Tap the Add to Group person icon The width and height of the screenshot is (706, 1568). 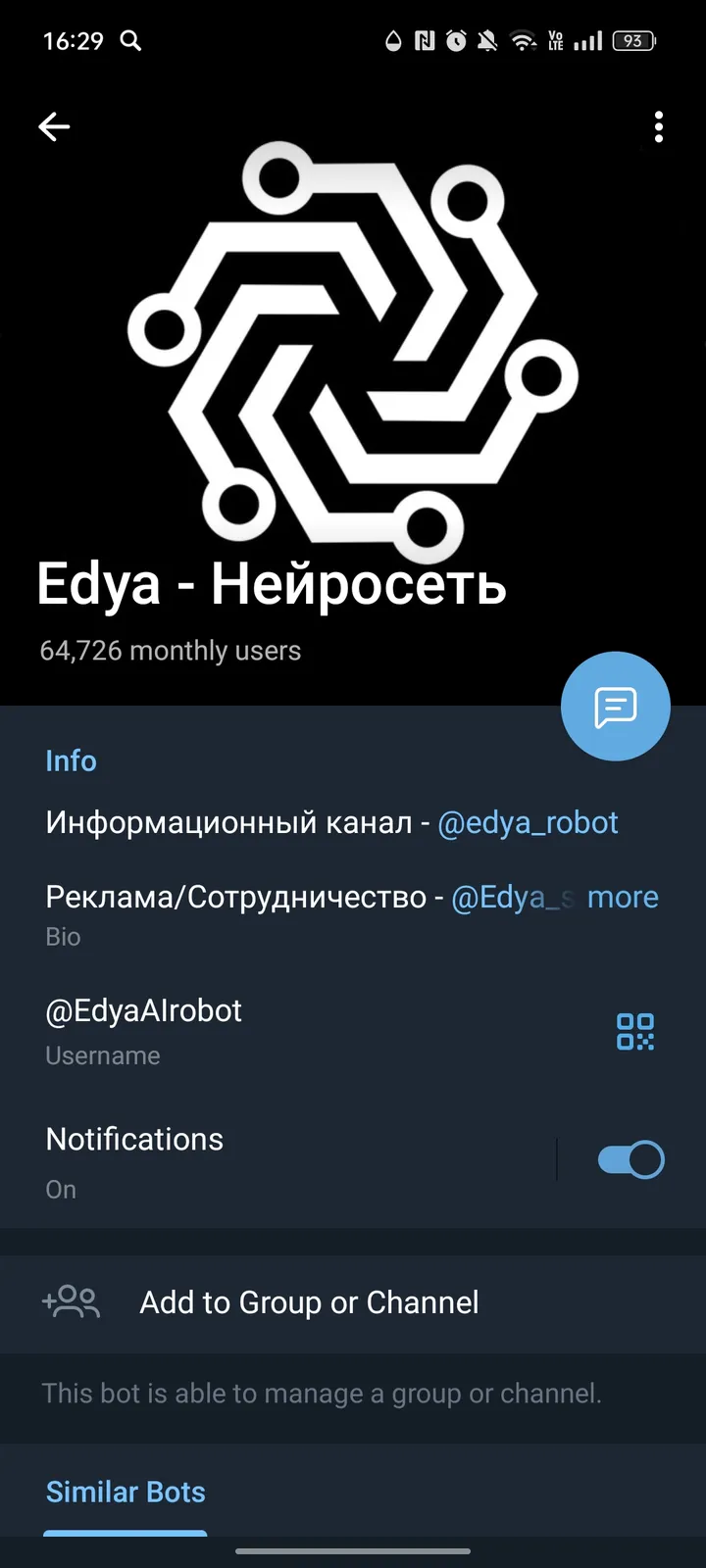(x=71, y=1302)
